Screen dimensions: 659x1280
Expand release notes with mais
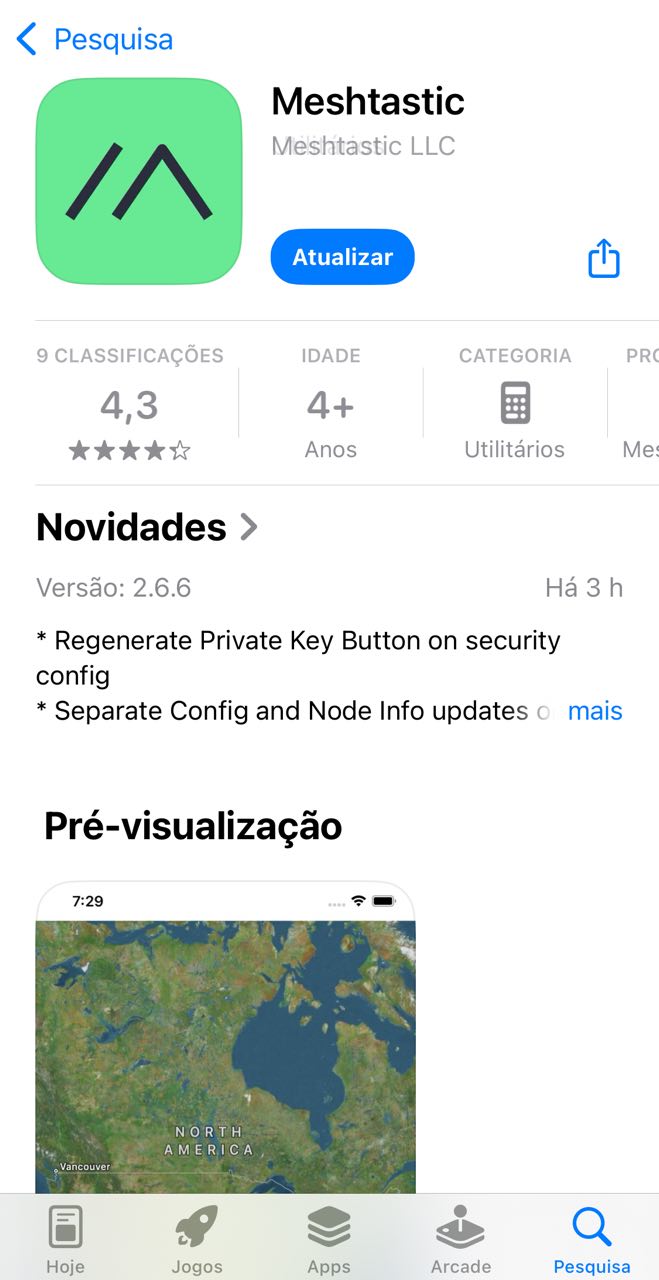(595, 711)
